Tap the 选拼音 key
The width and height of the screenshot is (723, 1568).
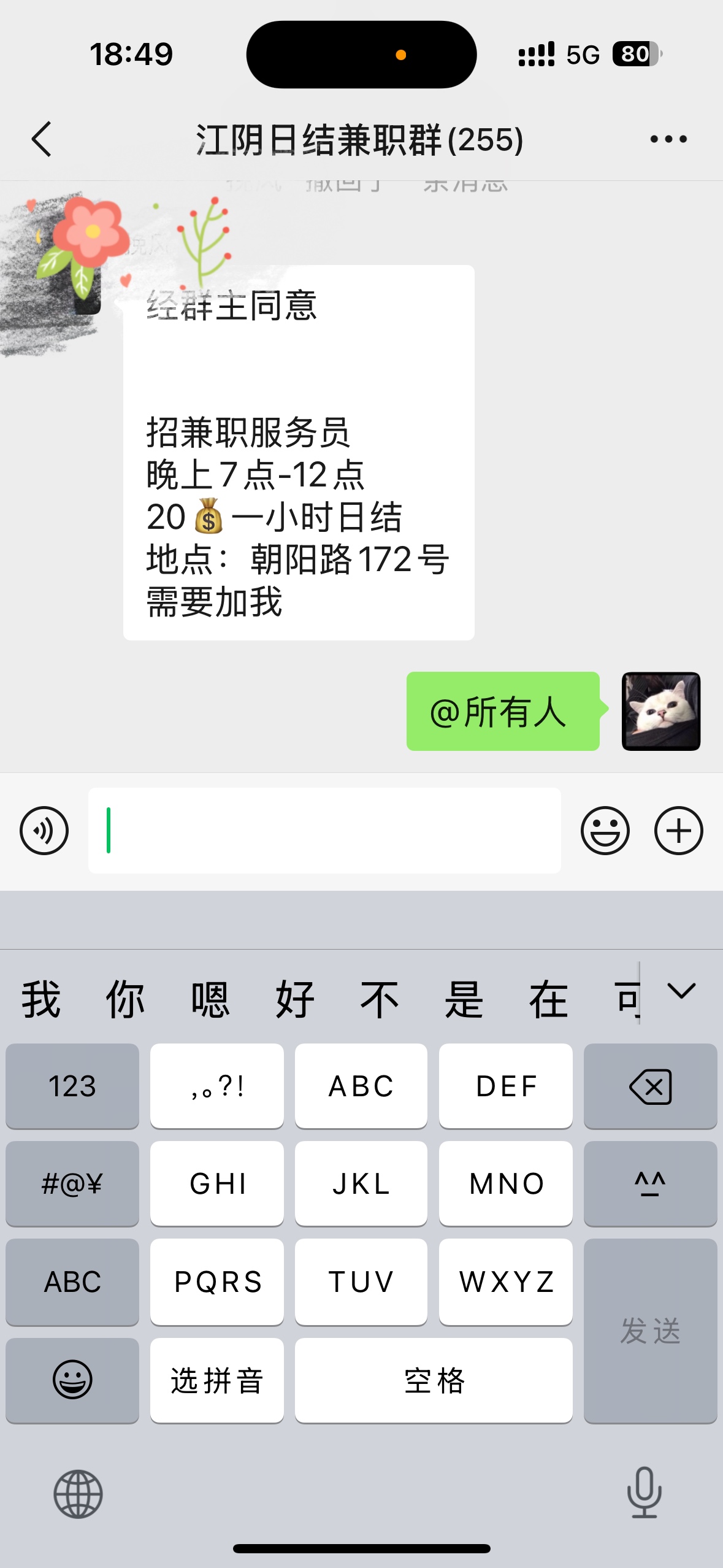point(216,1380)
